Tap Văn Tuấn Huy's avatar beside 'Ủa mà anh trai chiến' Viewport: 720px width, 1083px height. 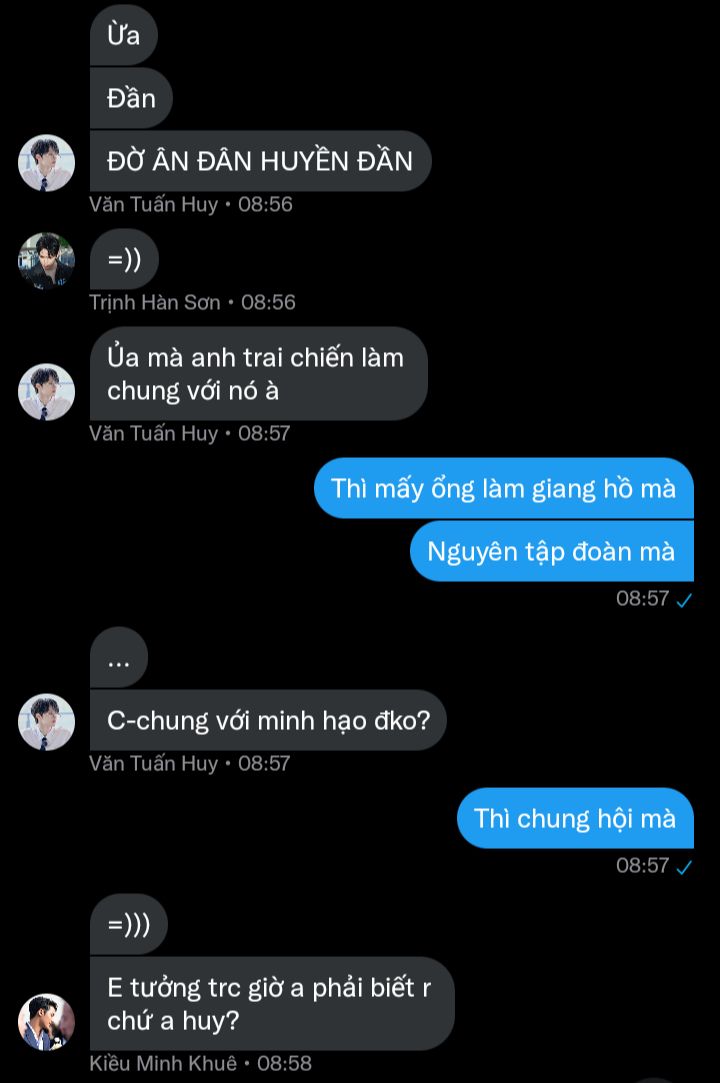click(x=46, y=391)
